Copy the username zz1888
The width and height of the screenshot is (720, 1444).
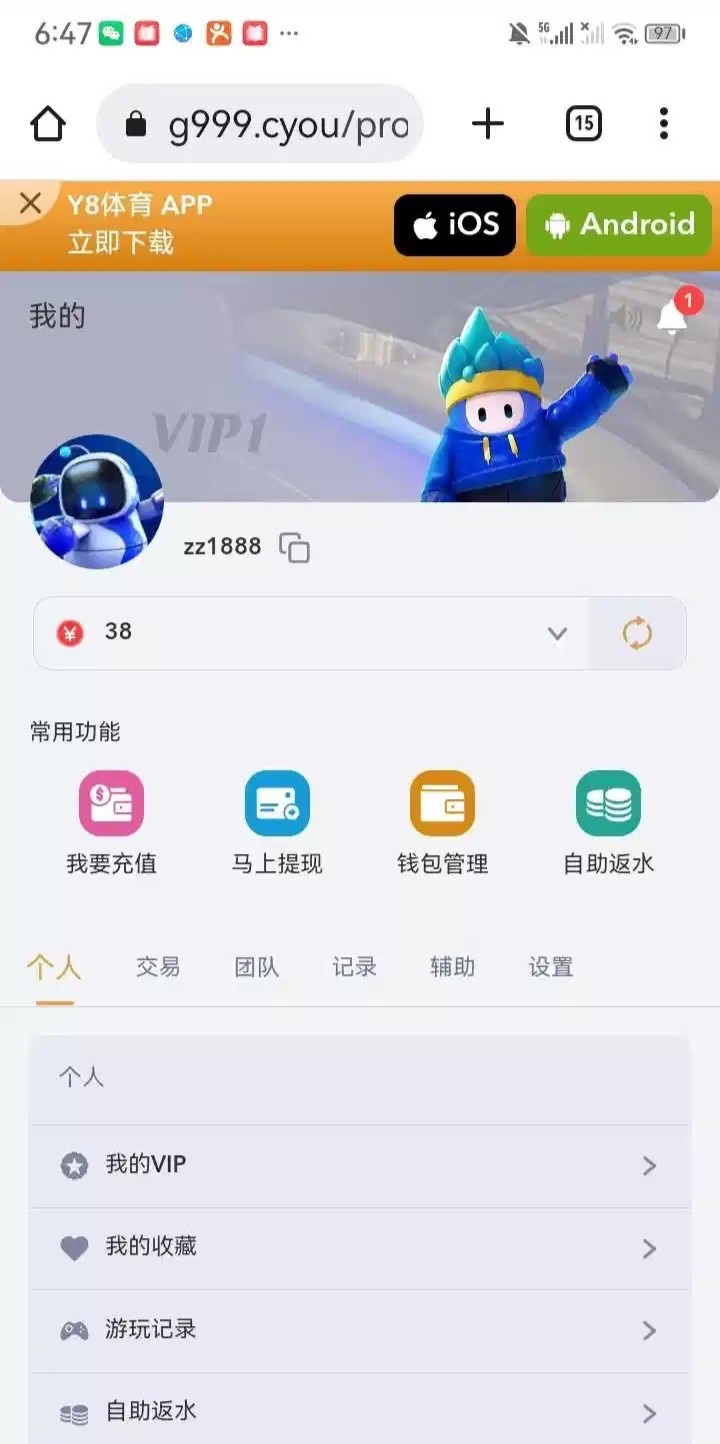click(295, 547)
